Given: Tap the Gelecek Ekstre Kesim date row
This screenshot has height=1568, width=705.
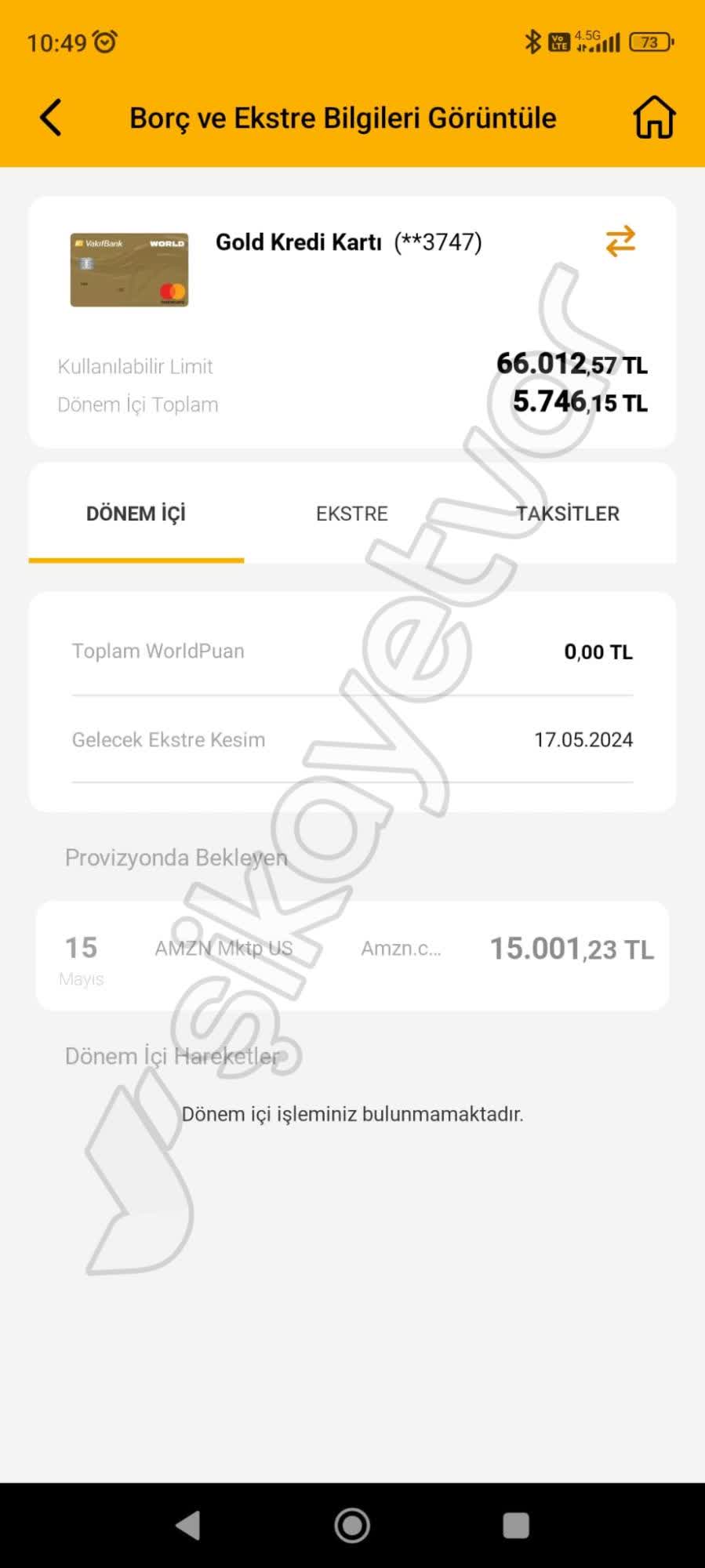Looking at the screenshot, I should (x=353, y=739).
